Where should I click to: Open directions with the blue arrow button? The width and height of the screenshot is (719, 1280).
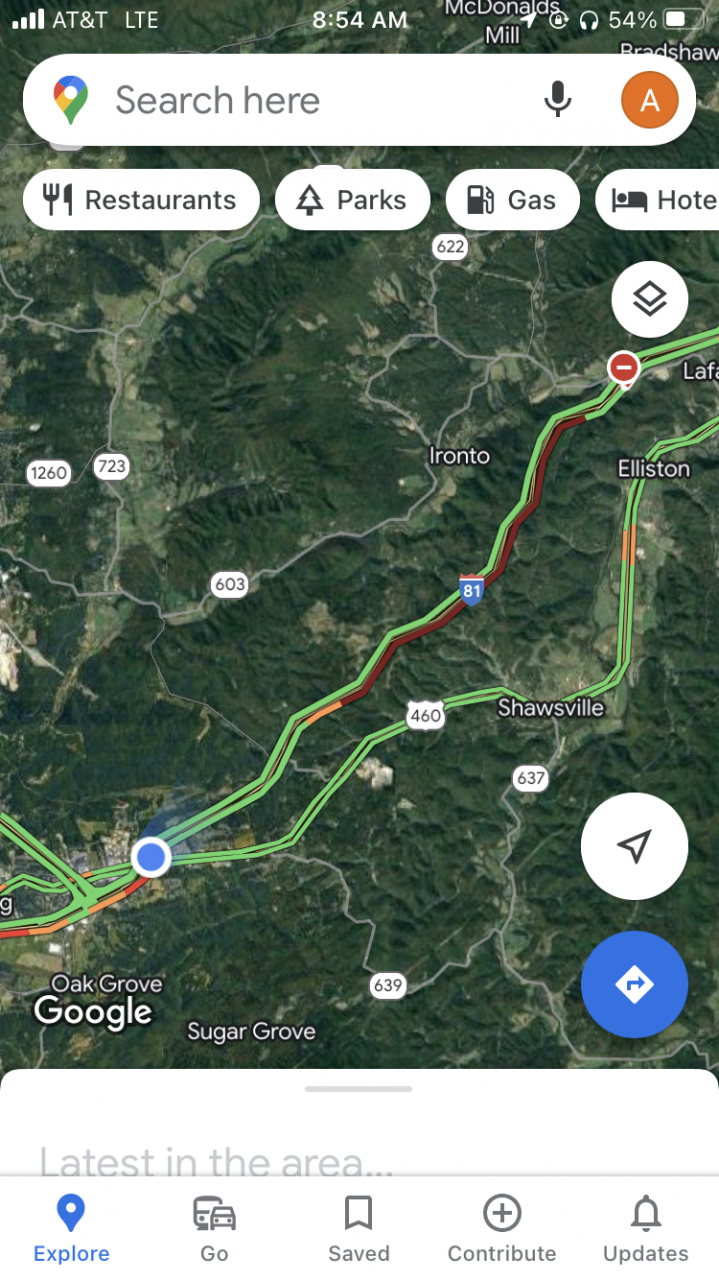pos(634,984)
